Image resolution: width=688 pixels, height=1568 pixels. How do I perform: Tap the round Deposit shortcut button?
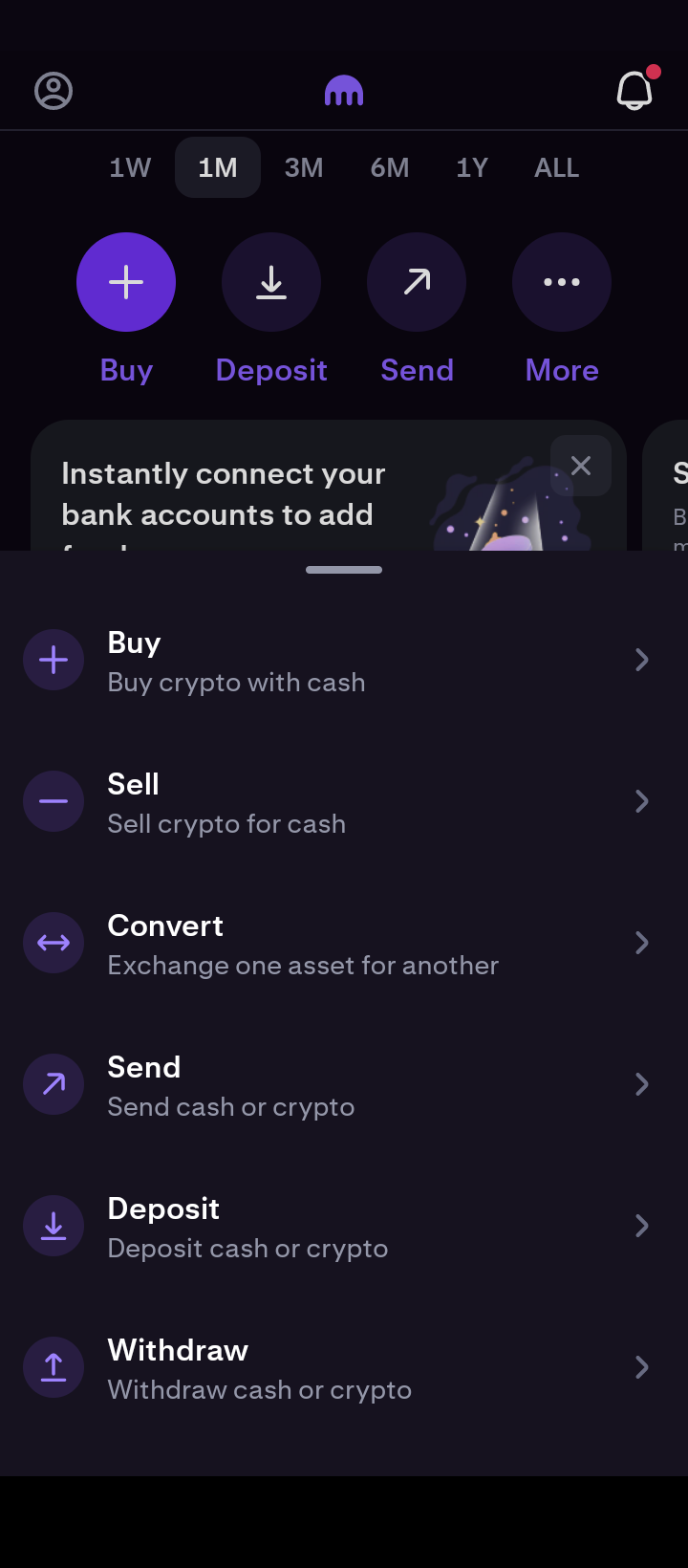click(271, 282)
